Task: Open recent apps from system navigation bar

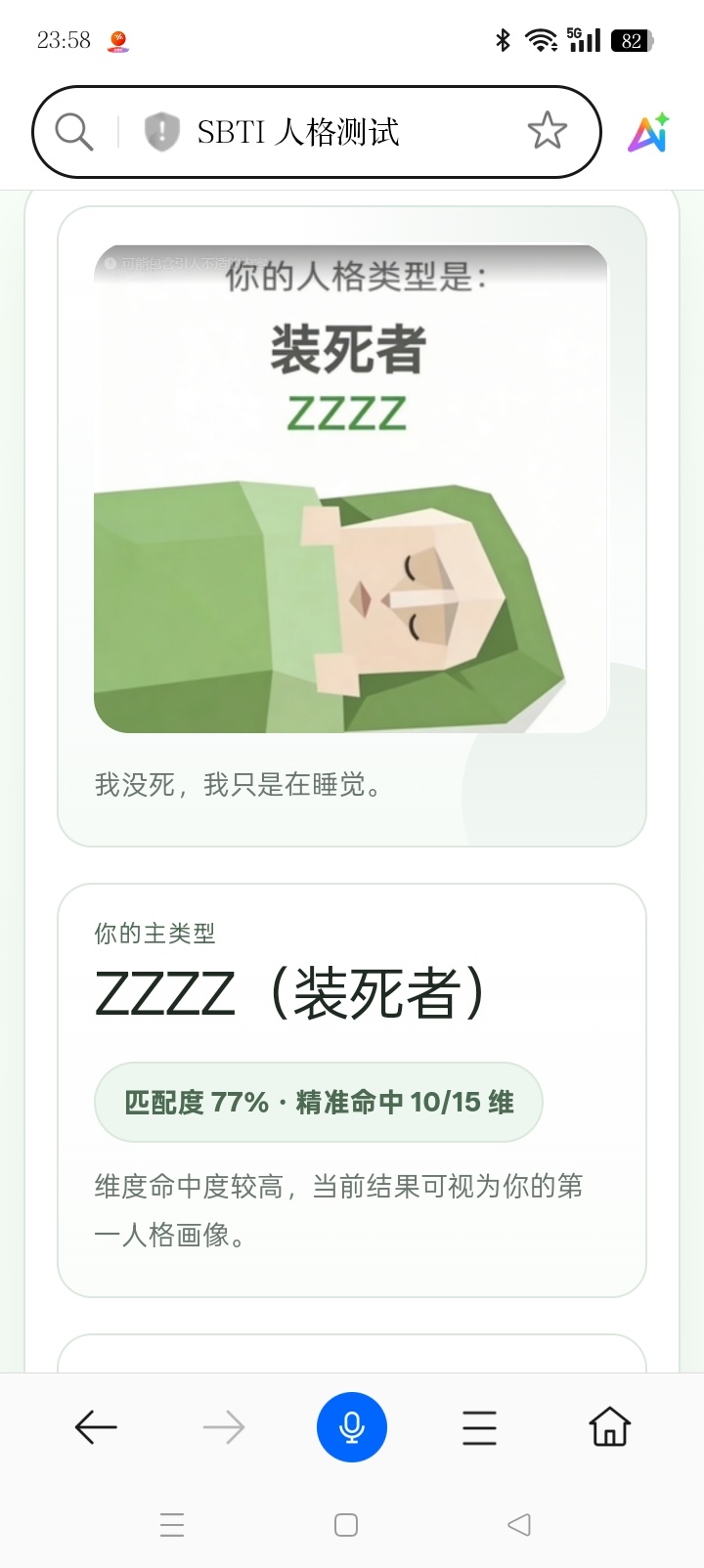Action: click(x=172, y=1524)
